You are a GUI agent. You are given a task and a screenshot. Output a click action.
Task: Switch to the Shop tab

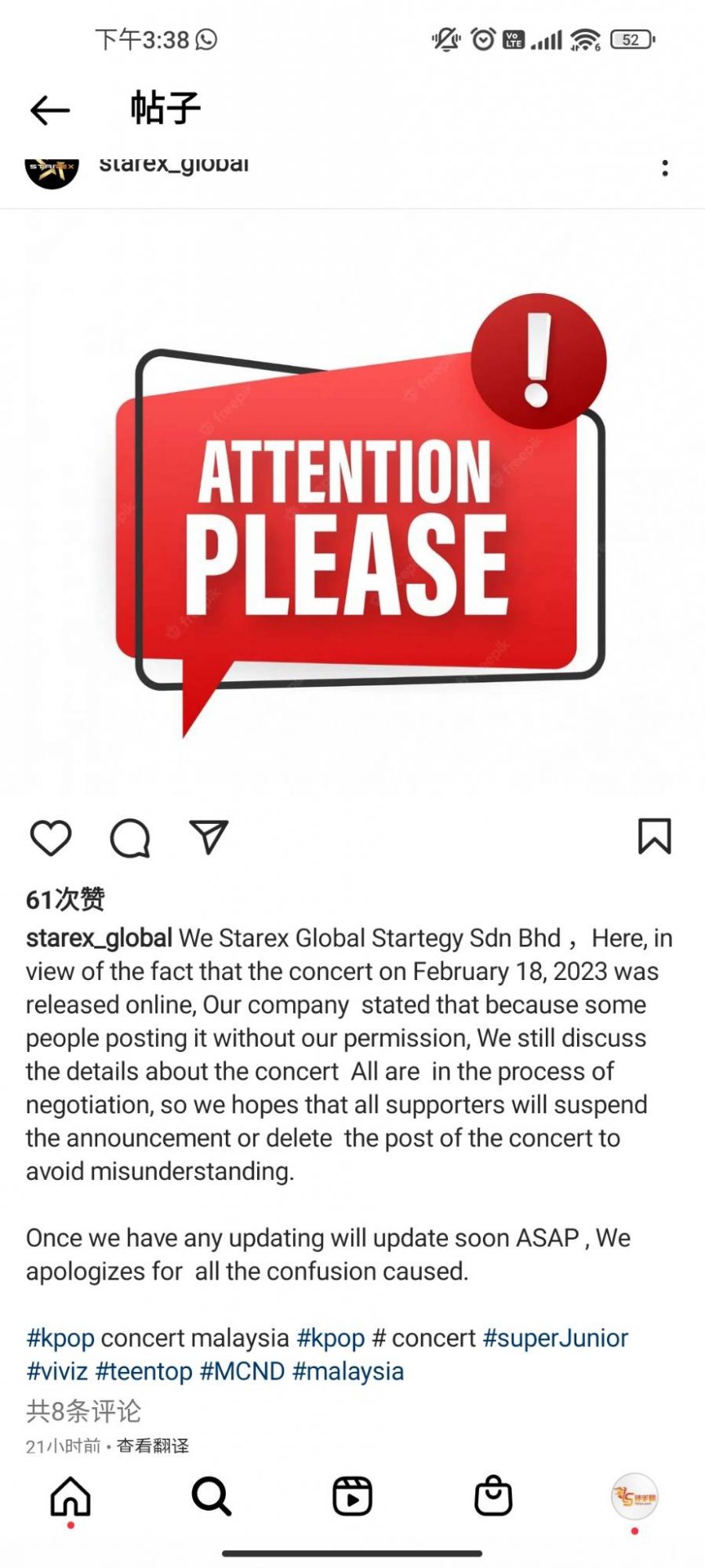click(493, 1497)
